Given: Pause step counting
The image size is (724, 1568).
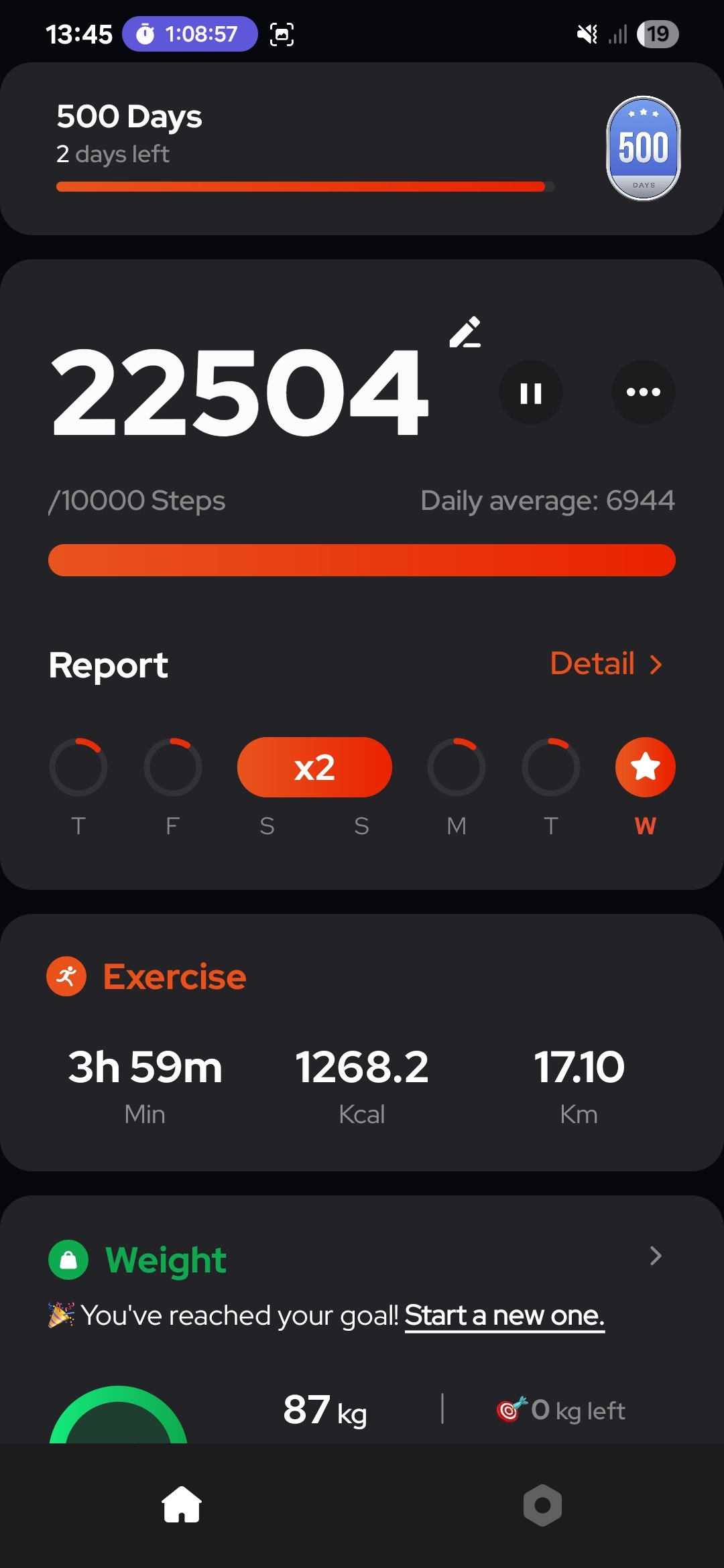Looking at the screenshot, I should pos(531,392).
